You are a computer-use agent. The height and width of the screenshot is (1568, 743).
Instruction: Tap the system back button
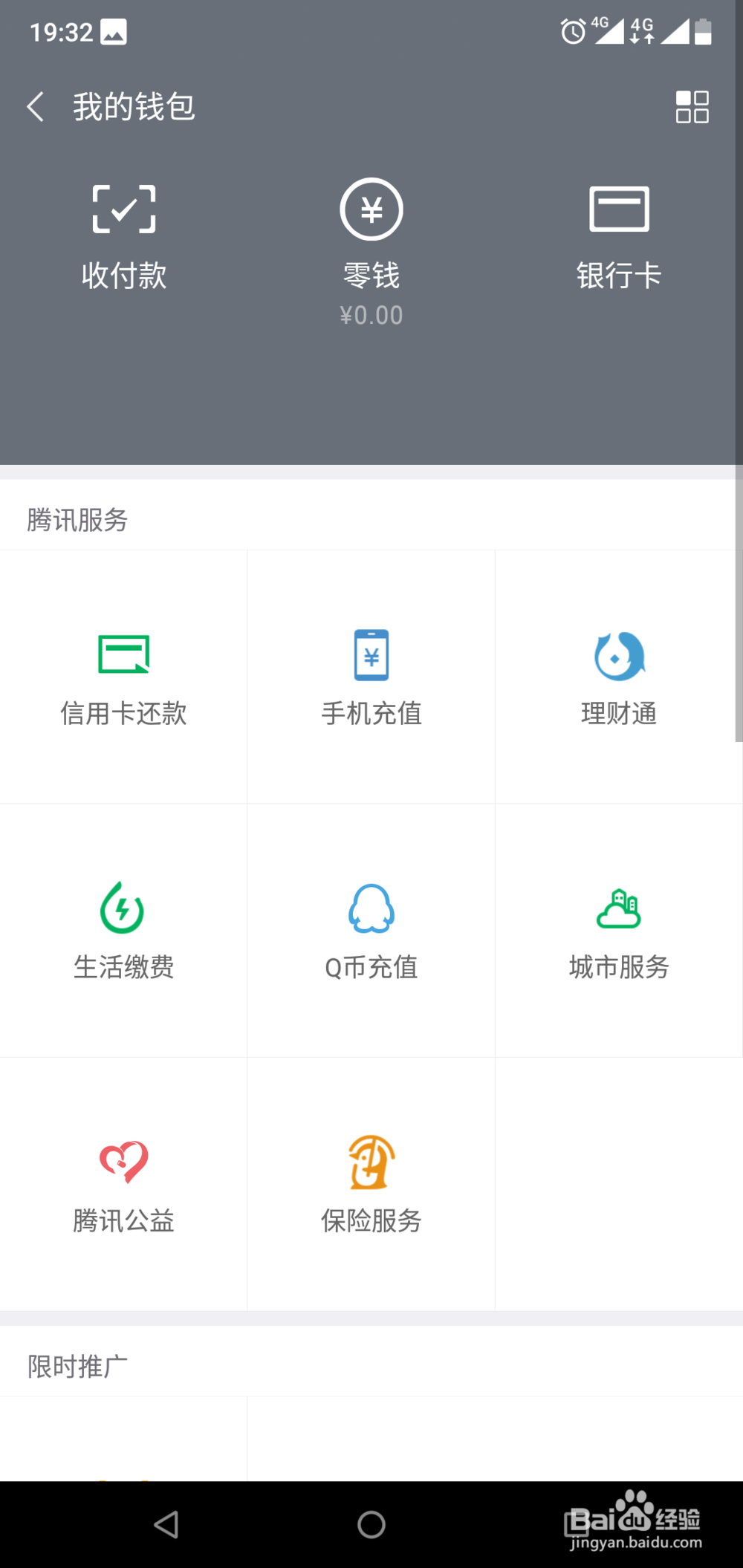click(x=166, y=1524)
